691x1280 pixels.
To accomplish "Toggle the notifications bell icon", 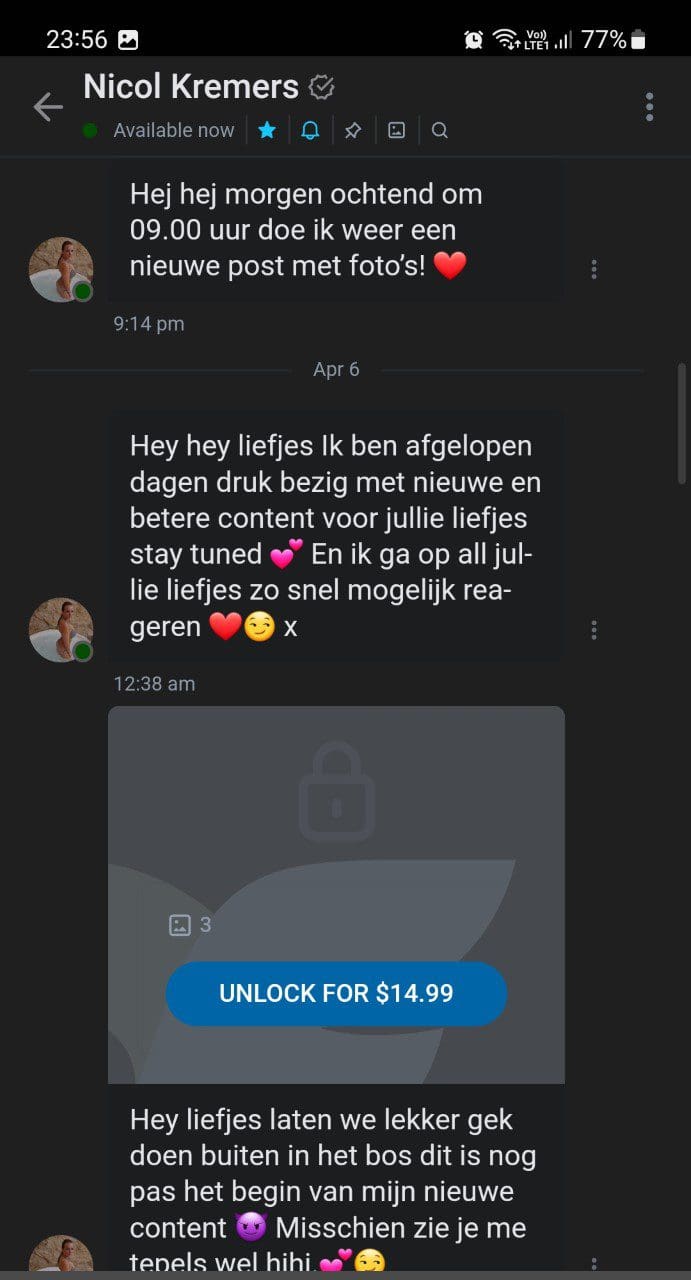I will coord(310,130).
